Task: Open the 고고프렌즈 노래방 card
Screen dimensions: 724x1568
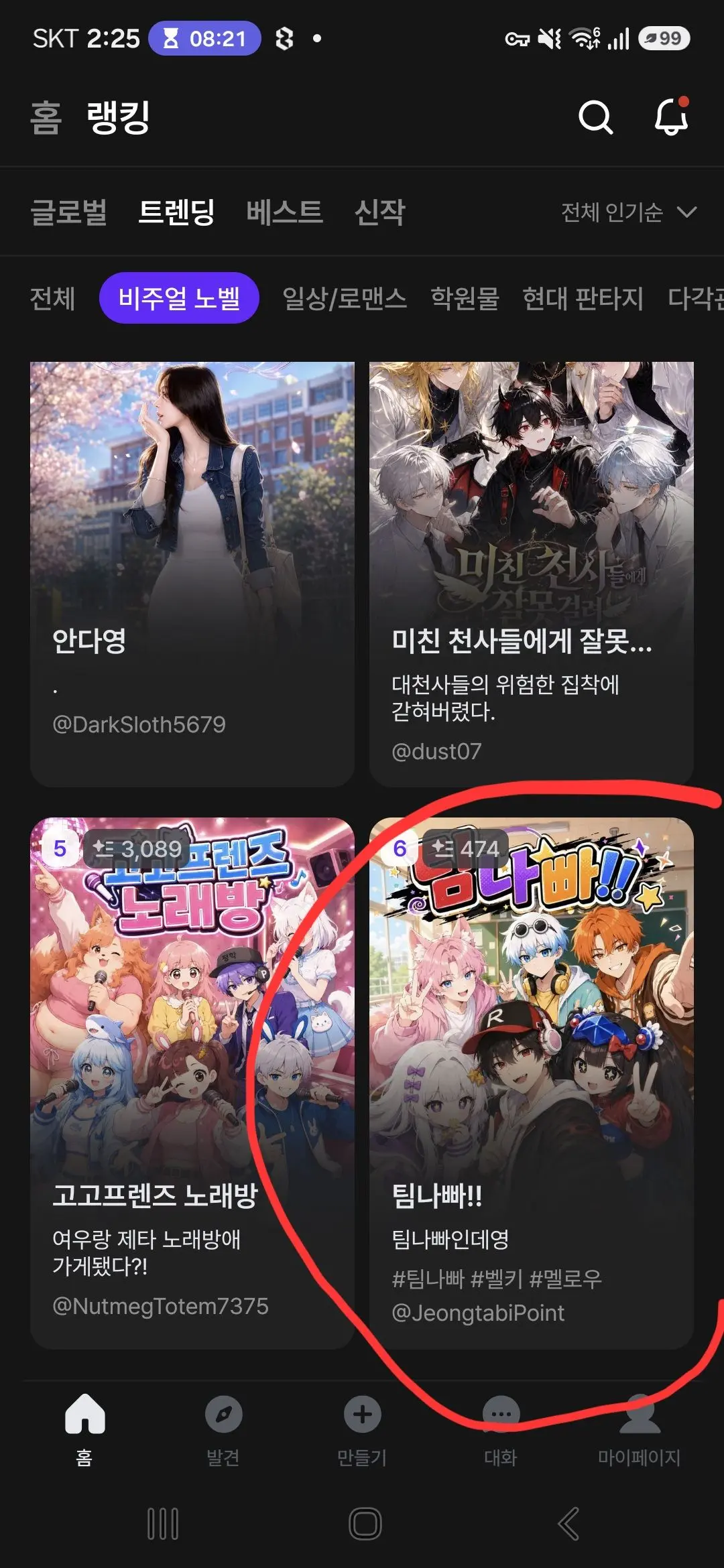Action: (x=192, y=1083)
